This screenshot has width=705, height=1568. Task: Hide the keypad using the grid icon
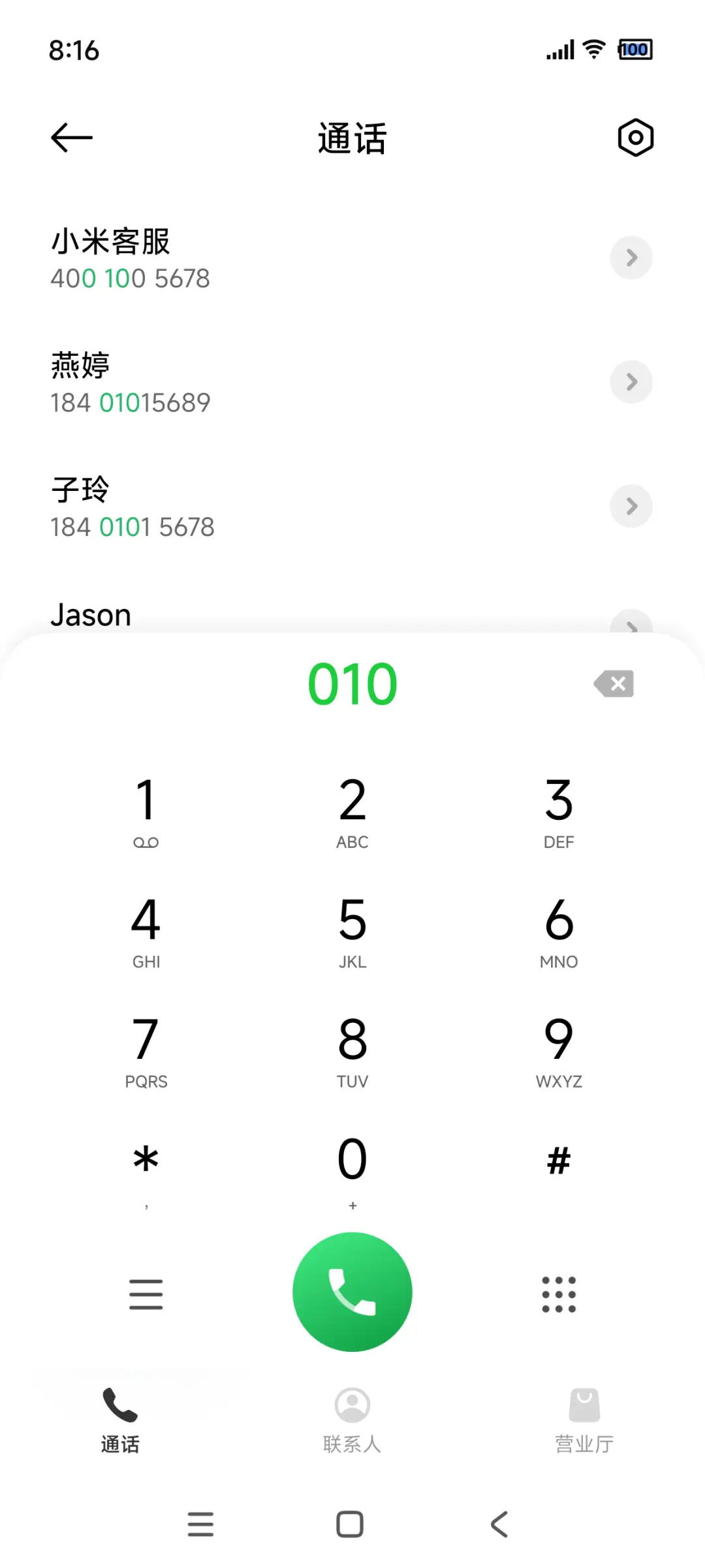coord(558,1293)
